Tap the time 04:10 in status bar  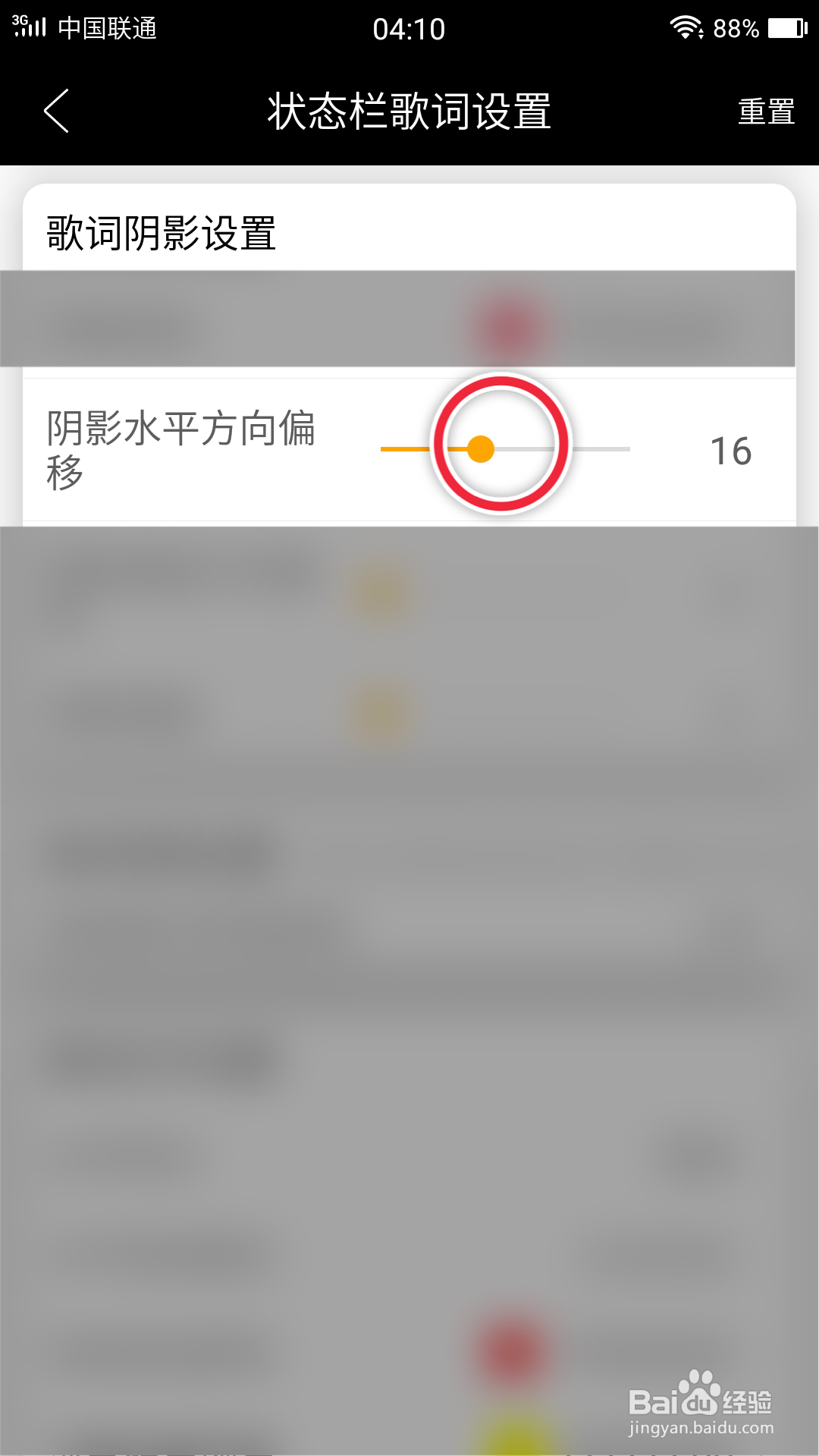pyautogui.click(x=409, y=29)
